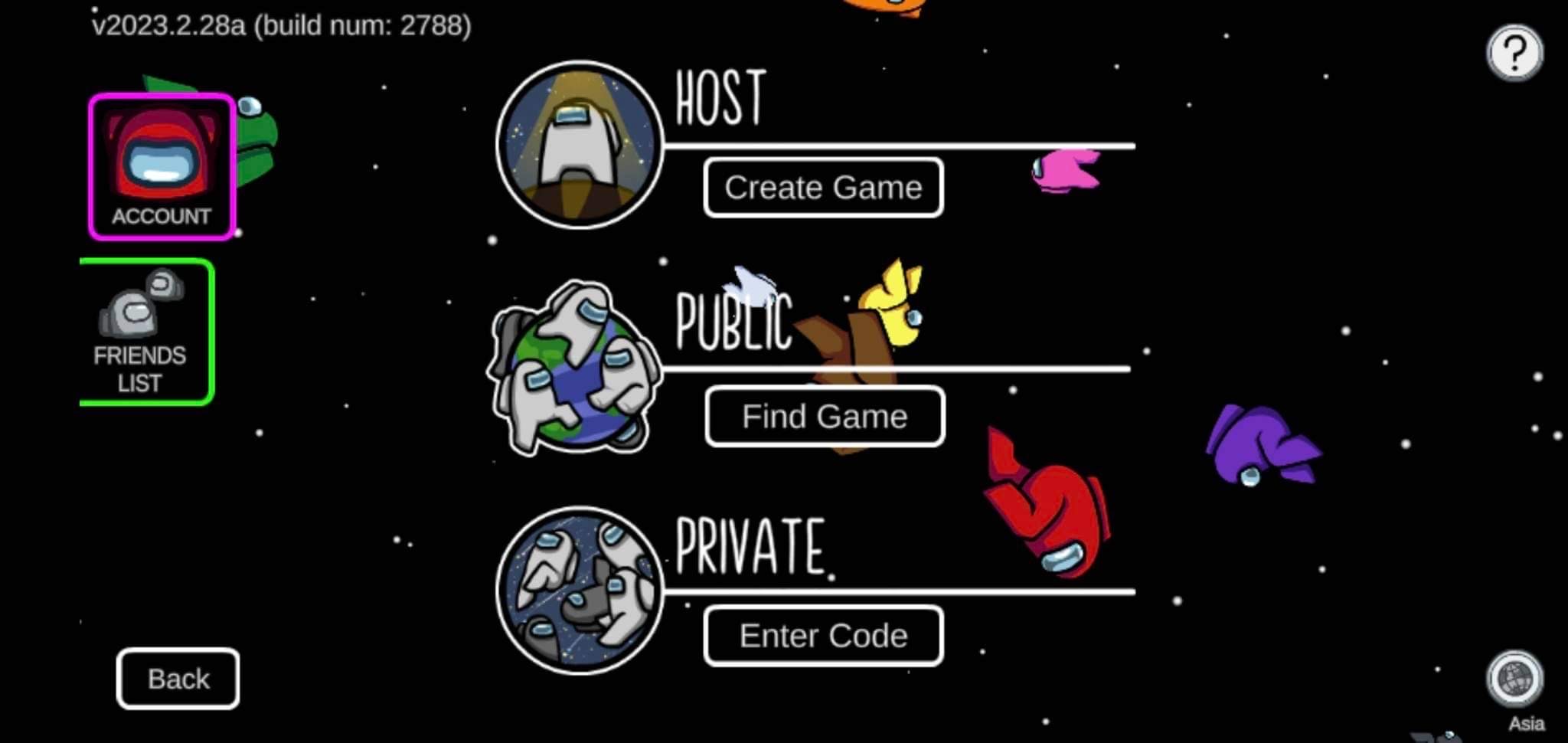Viewport: 1568px width, 743px height.
Task: Open the help question mark icon
Action: [x=1514, y=53]
